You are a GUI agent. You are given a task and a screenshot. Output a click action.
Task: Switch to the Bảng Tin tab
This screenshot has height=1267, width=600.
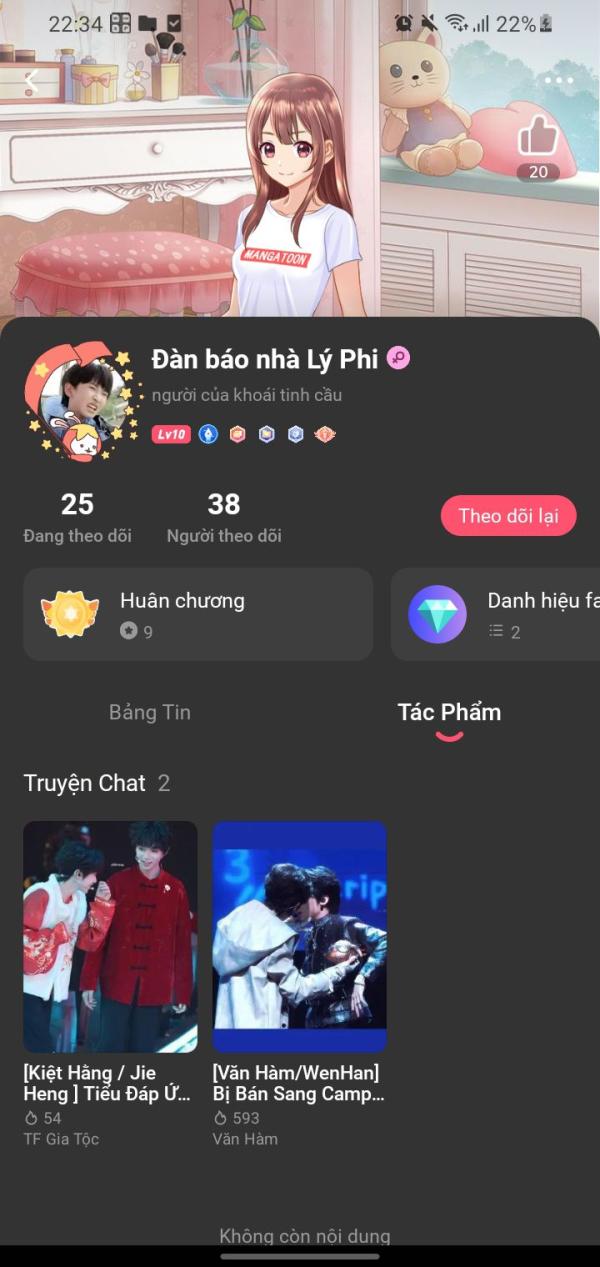tap(150, 712)
